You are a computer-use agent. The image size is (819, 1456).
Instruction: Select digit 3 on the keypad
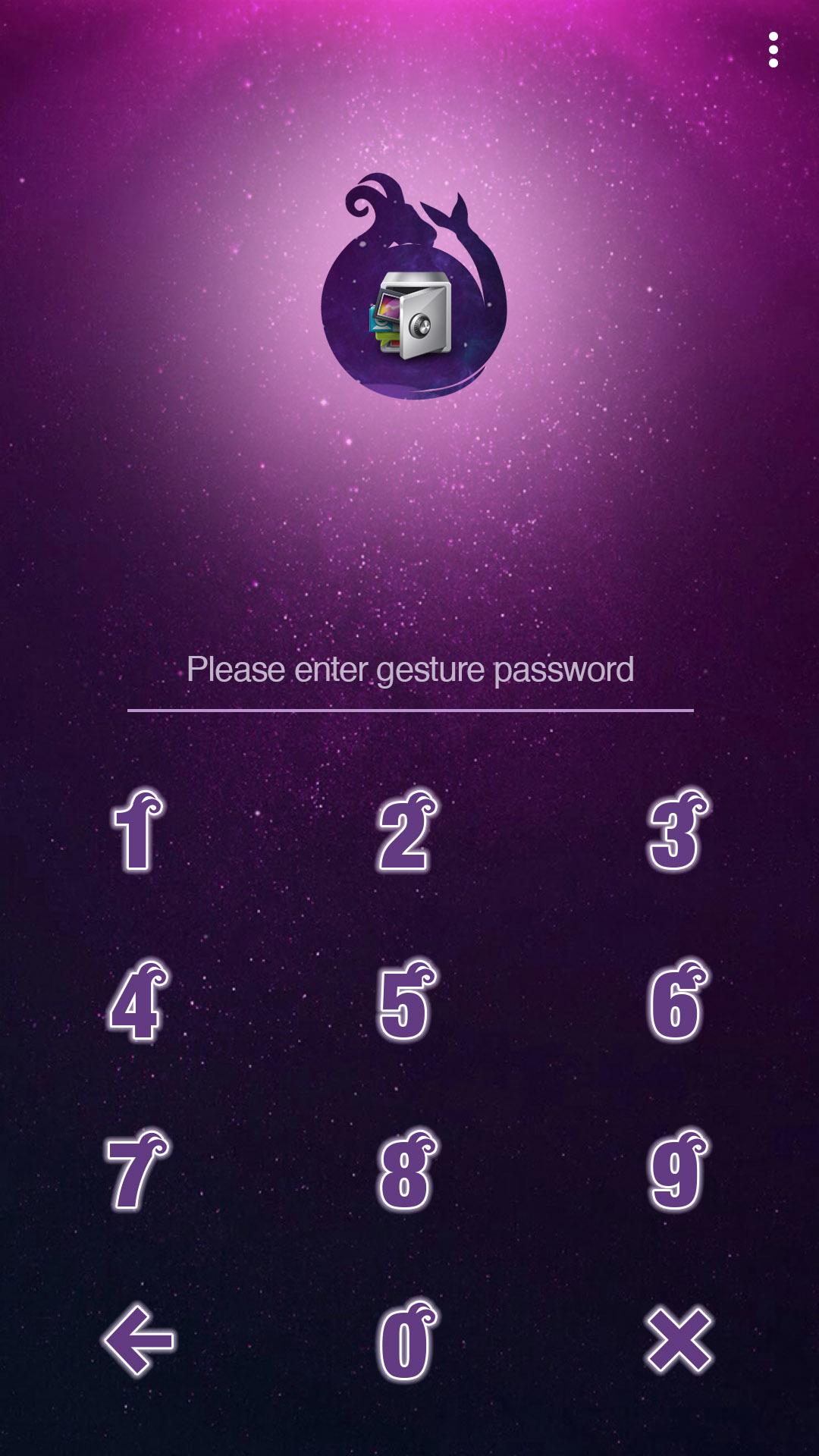click(x=676, y=832)
